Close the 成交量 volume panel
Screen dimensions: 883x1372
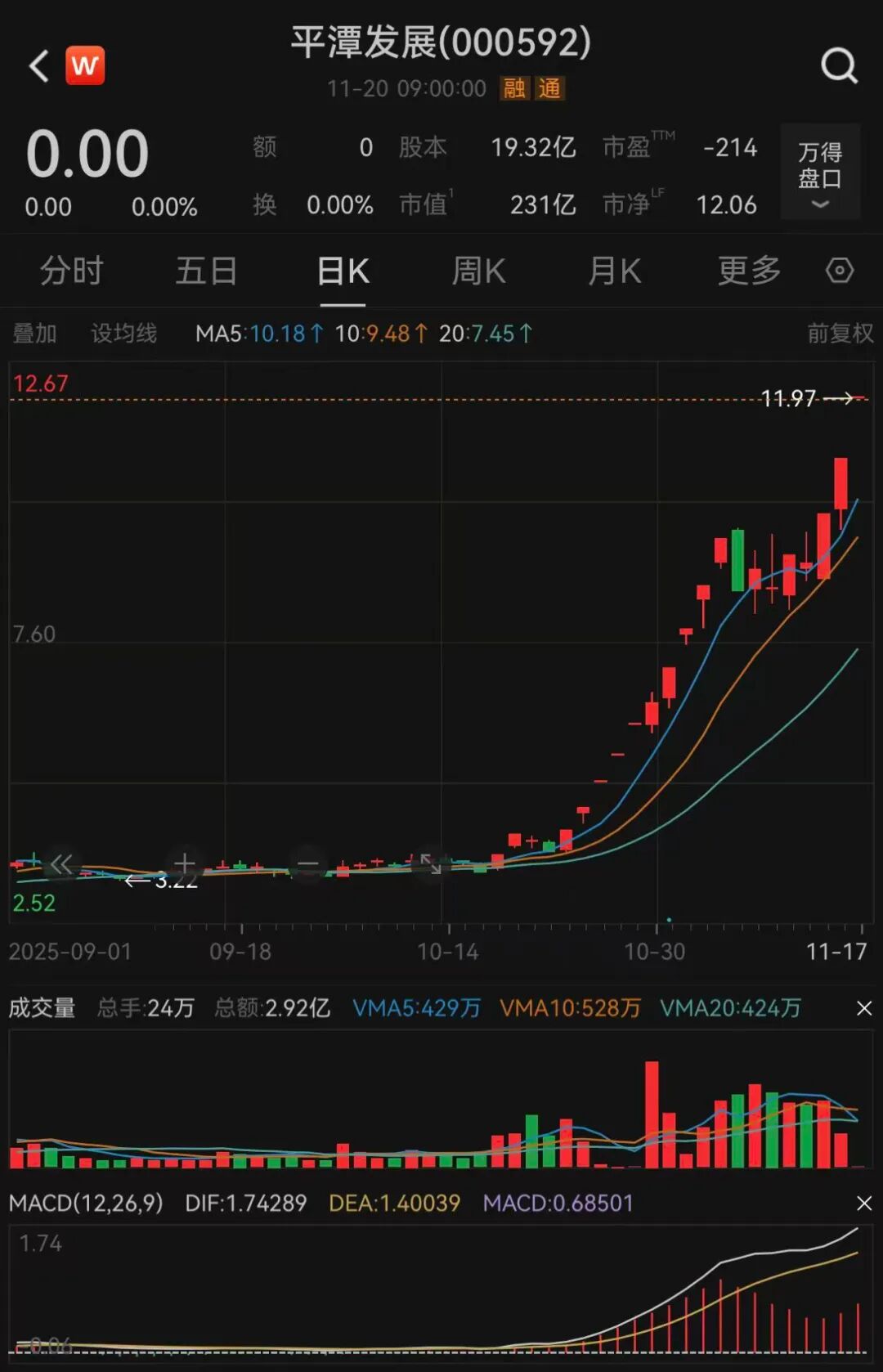tap(864, 1008)
